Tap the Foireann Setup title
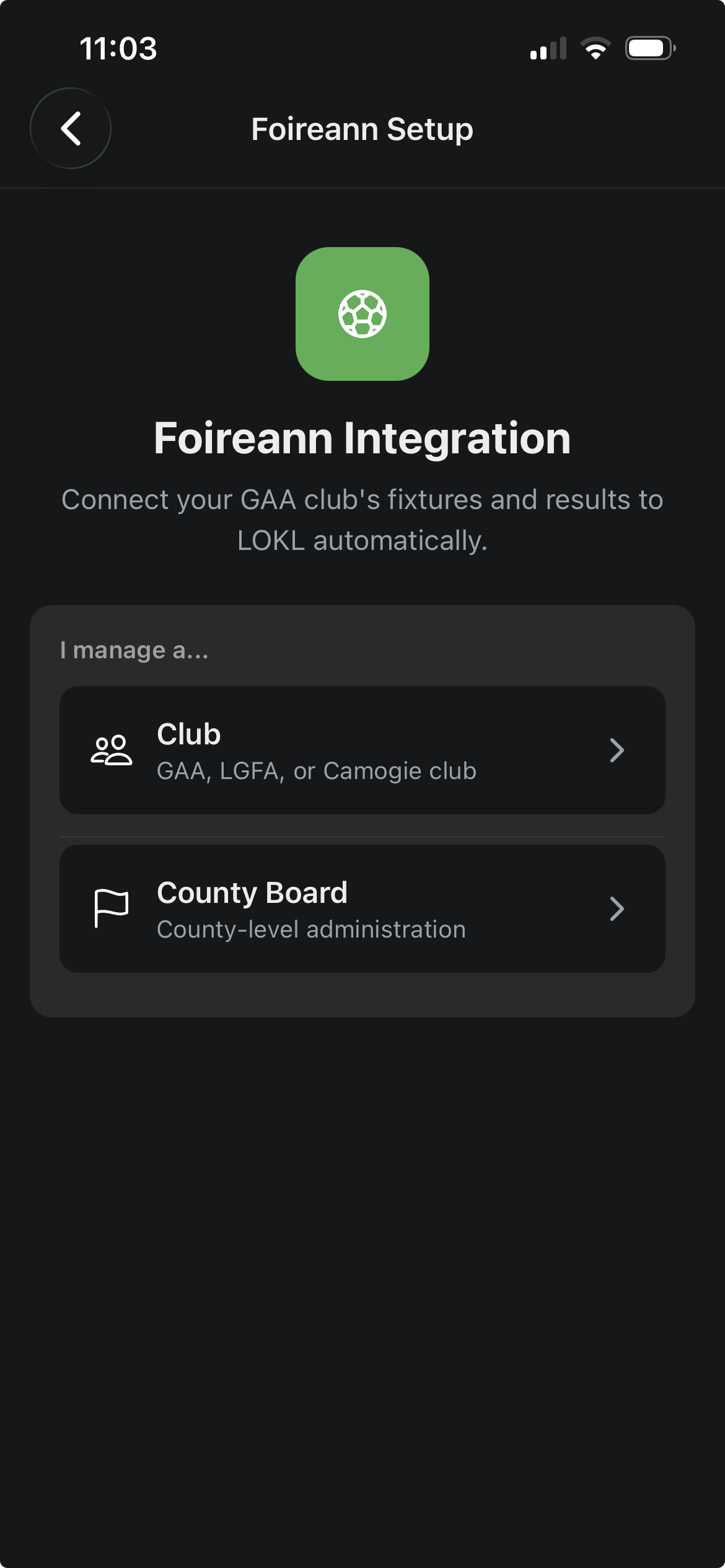 point(362,129)
